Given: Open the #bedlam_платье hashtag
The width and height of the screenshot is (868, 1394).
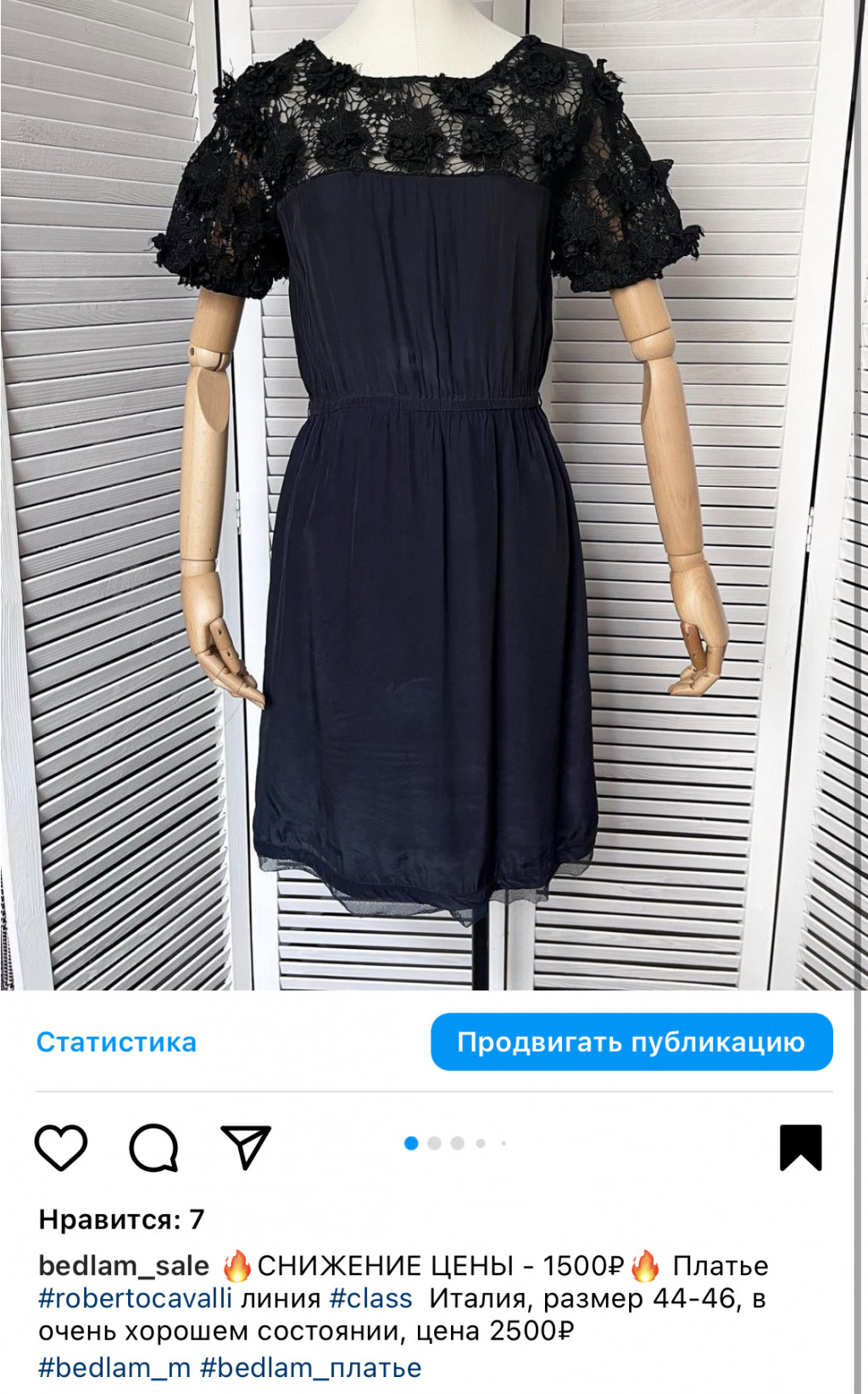Looking at the screenshot, I should point(311,1367).
